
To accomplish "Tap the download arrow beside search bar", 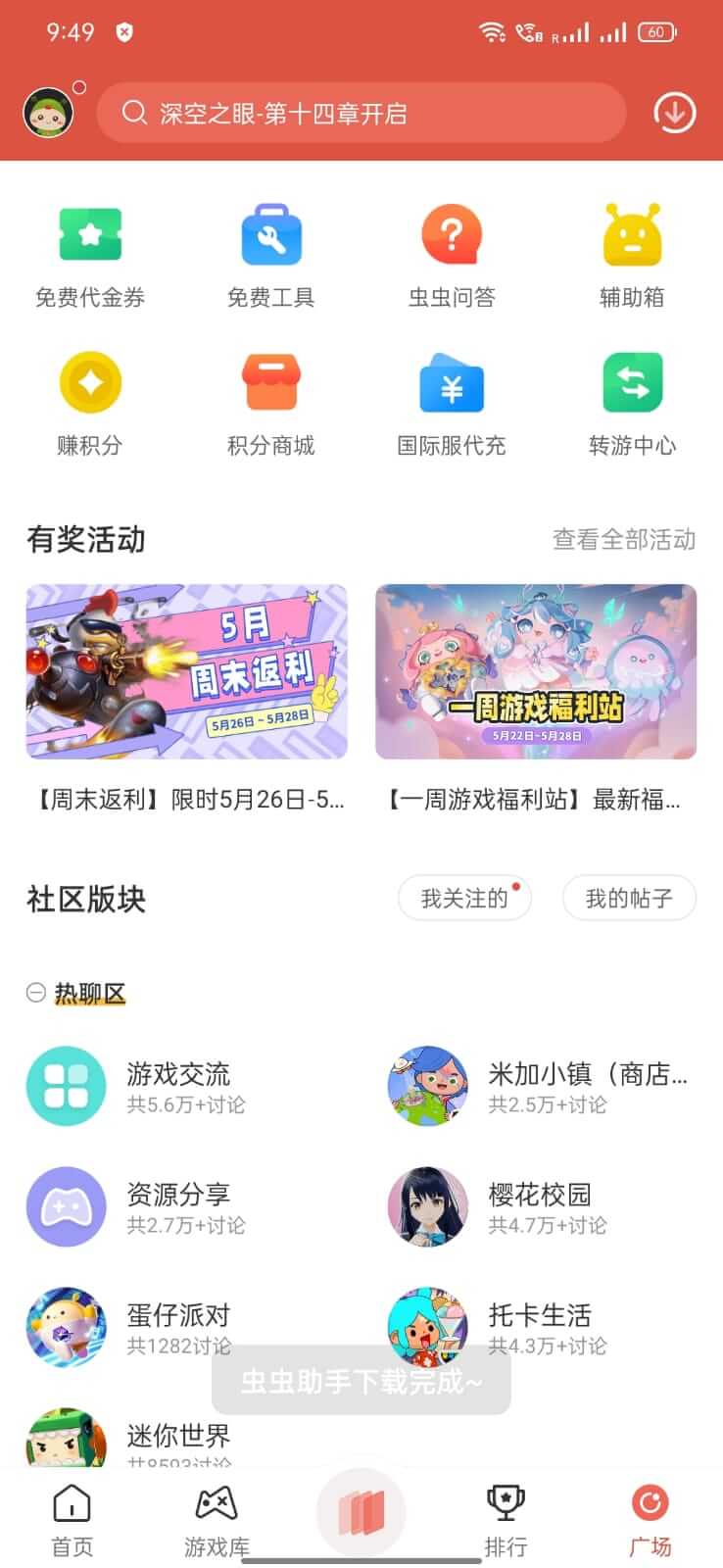I will tap(673, 114).
